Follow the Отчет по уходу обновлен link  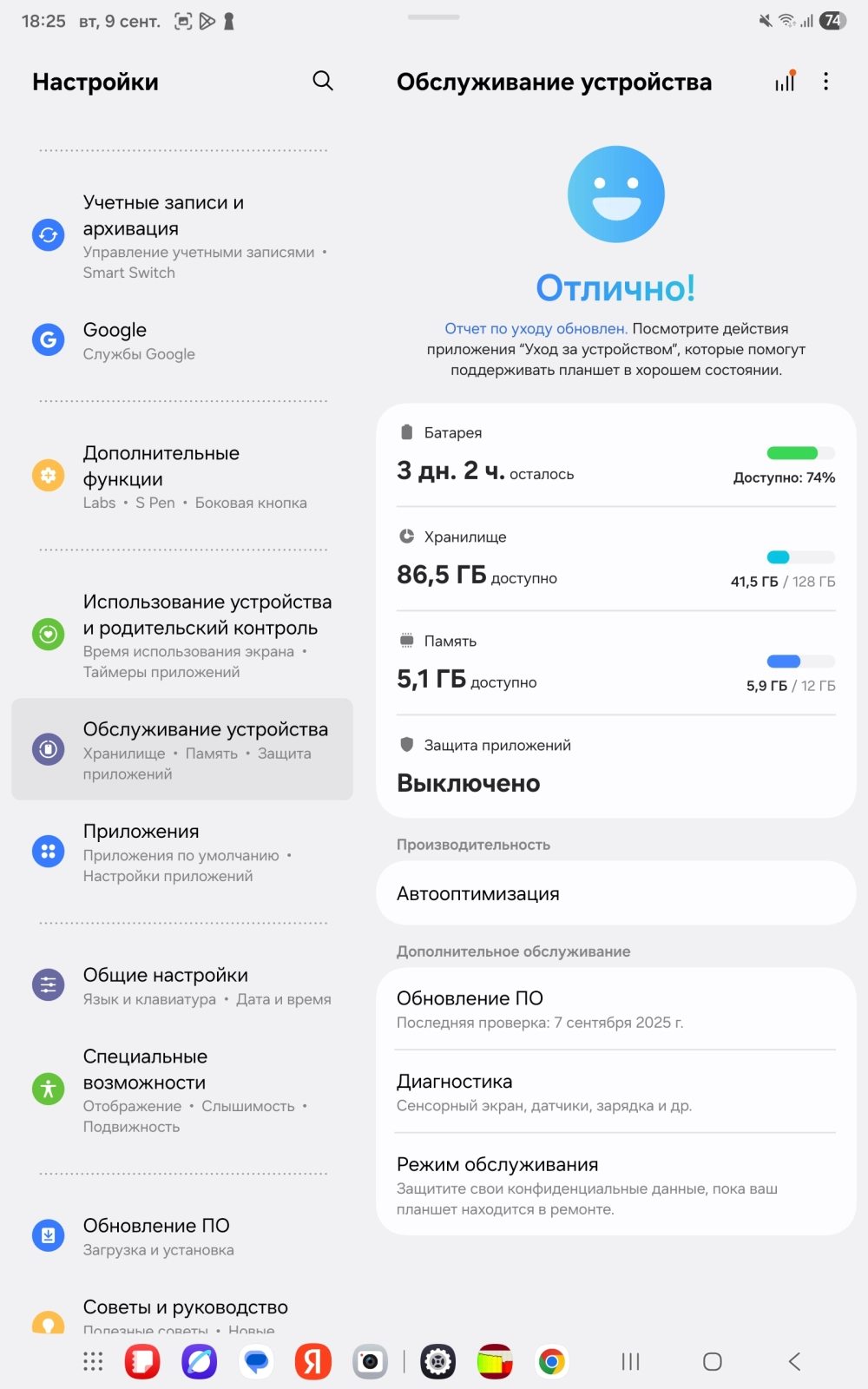point(536,329)
